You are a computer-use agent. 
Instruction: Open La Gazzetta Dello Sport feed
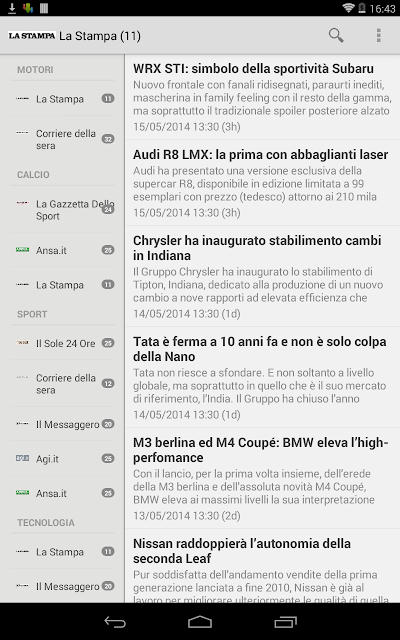click(x=62, y=209)
